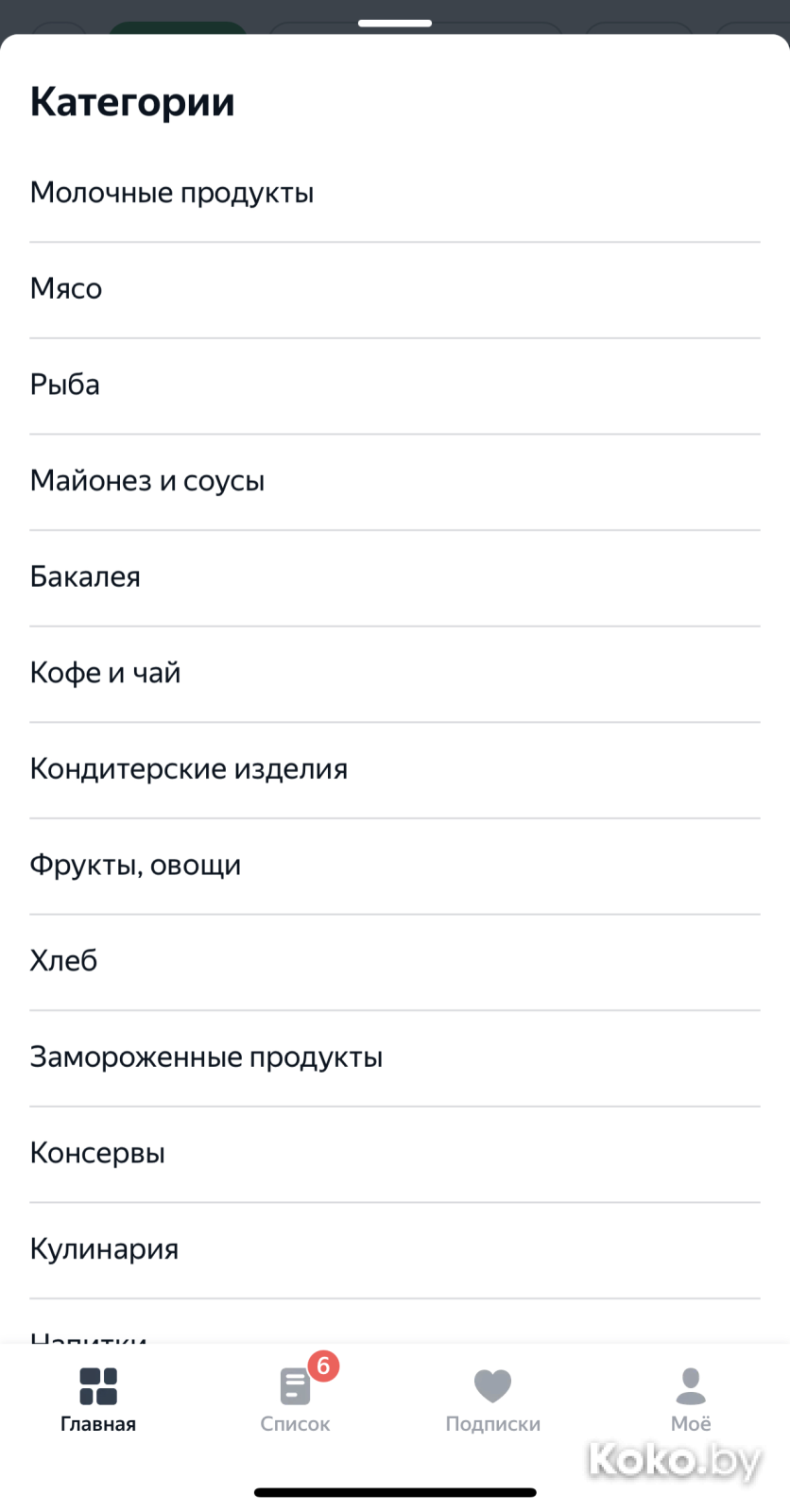Screen dimensions: 790x1512
Task: Open the Консервы category
Action: [97, 1153]
